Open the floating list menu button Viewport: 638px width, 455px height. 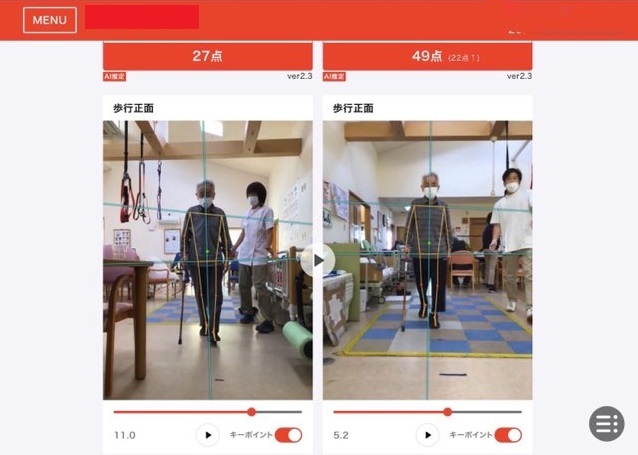(x=606, y=423)
